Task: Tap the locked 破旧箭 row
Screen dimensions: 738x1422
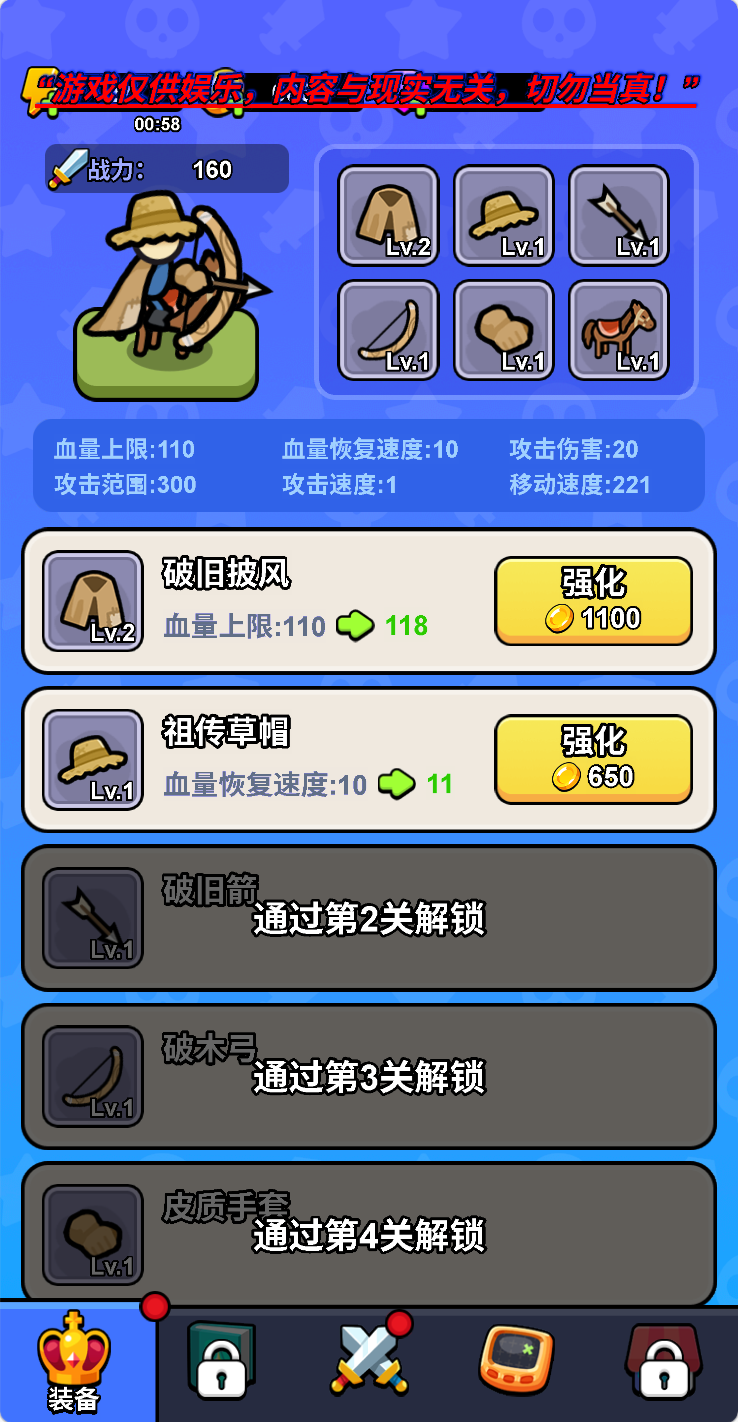Action: click(x=368, y=918)
